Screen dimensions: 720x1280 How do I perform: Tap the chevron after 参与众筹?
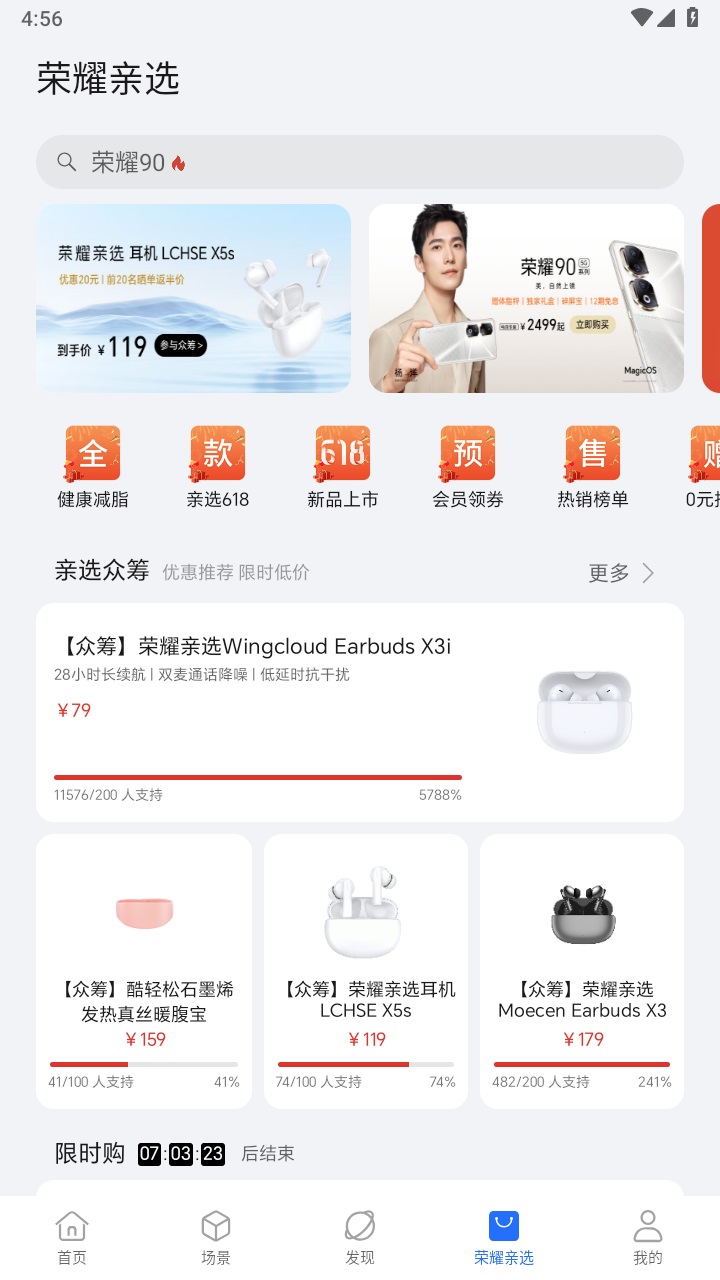coord(199,347)
